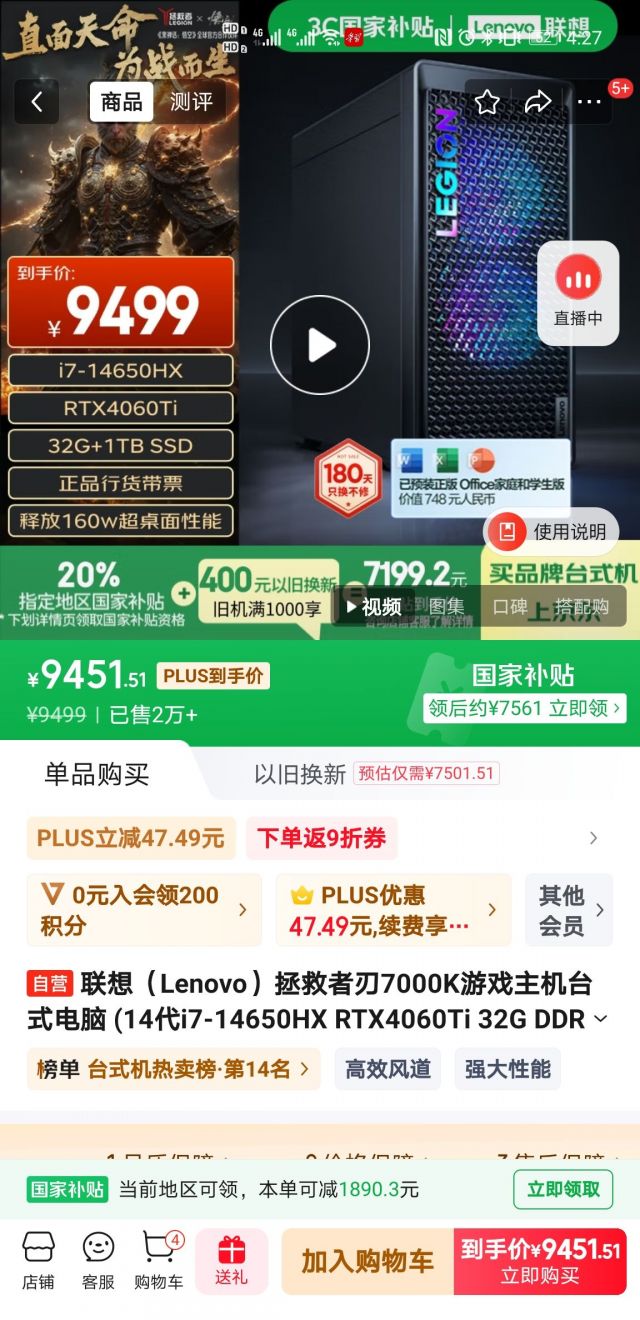The width and height of the screenshot is (640, 1320).
Task: Play the product video
Action: click(320, 345)
